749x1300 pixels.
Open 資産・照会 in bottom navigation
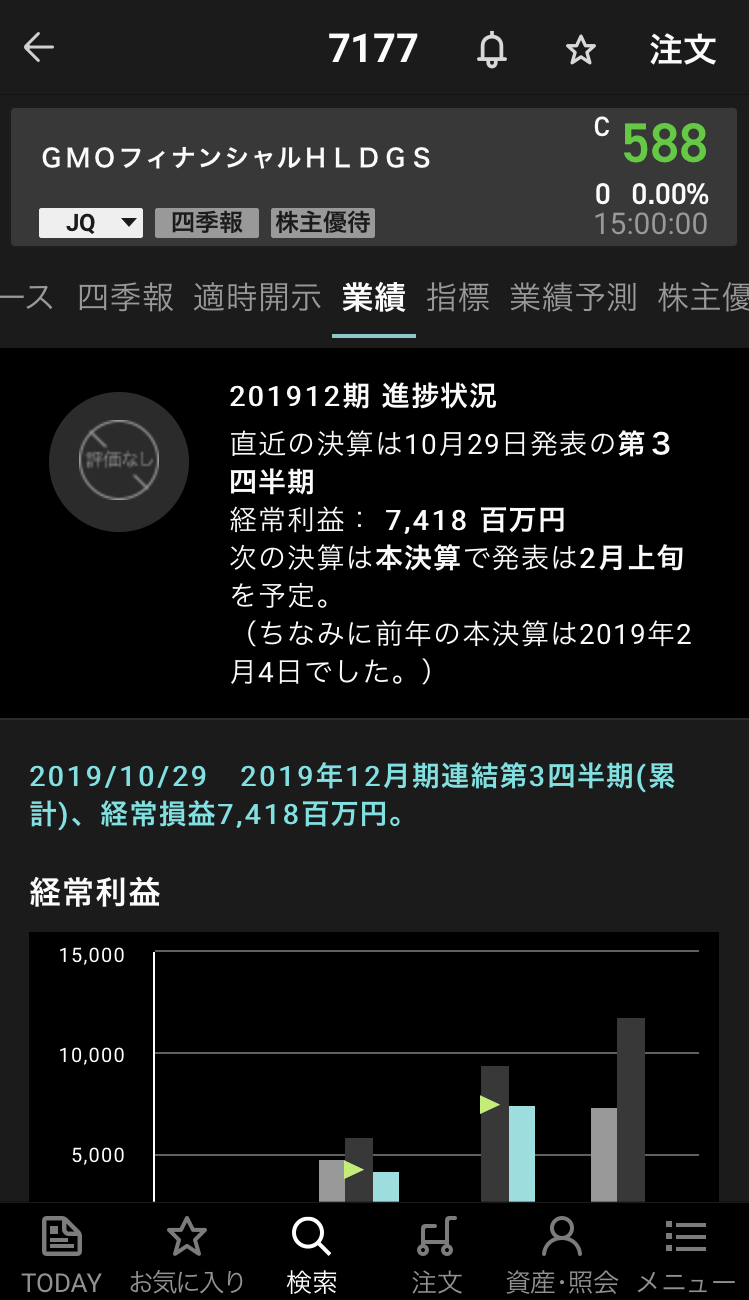(x=562, y=1254)
